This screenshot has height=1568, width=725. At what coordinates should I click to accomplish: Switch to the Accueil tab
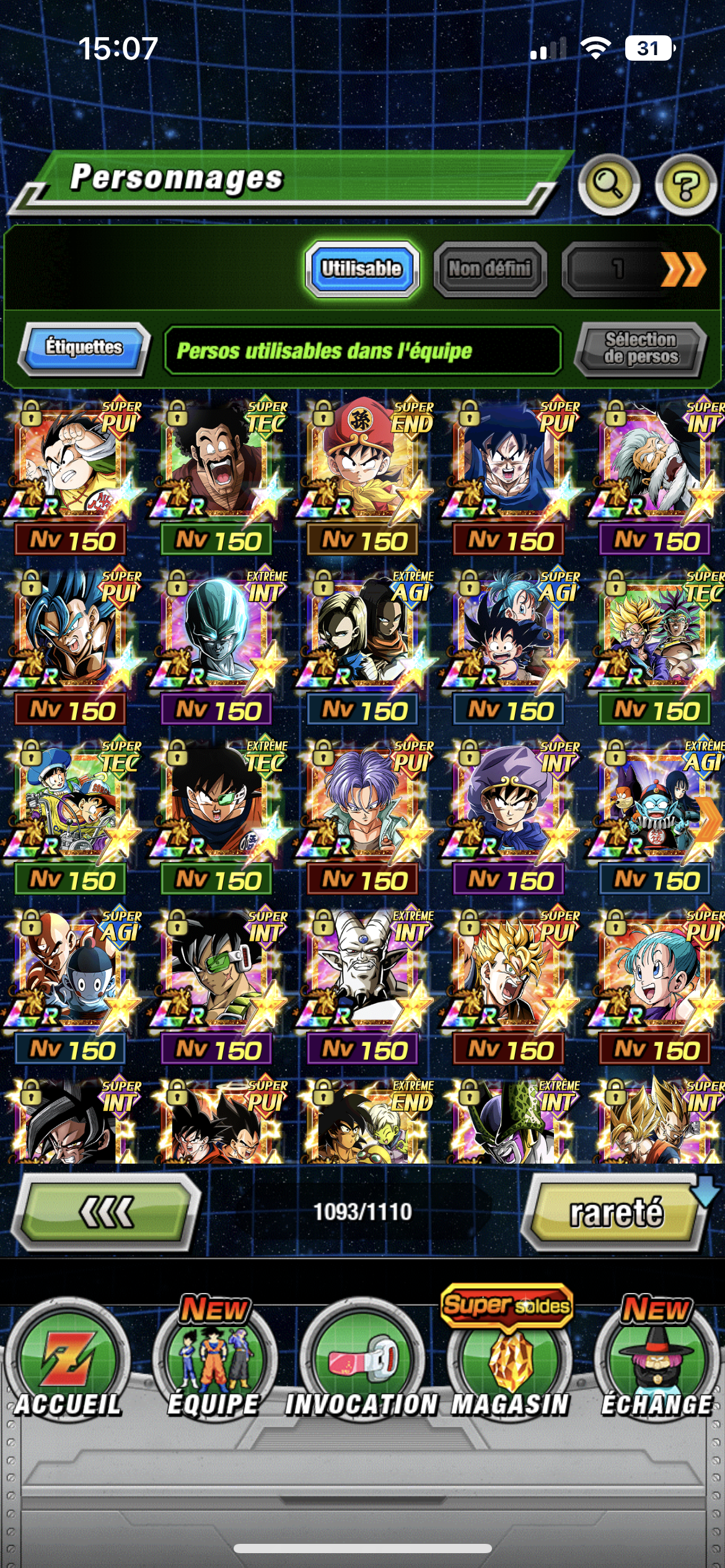(68, 1361)
